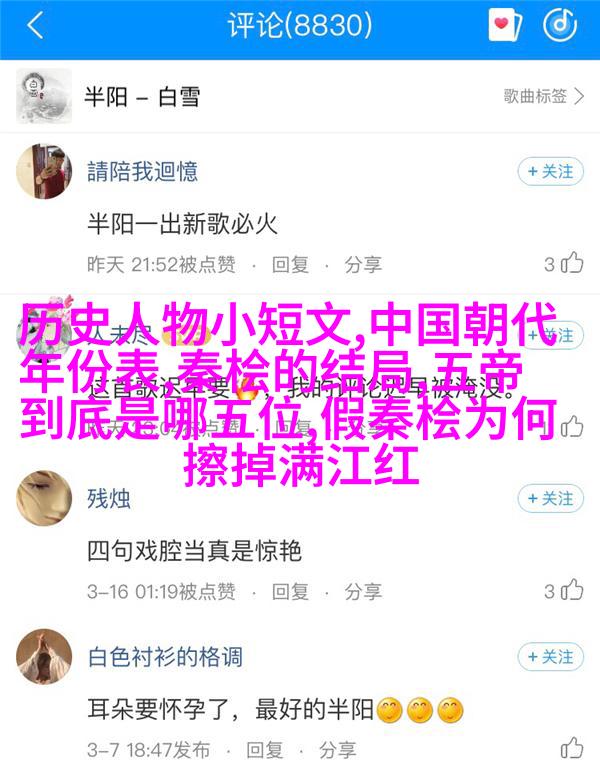Open the music player icon in header
The height and width of the screenshot is (779, 600).
pos(562,26)
